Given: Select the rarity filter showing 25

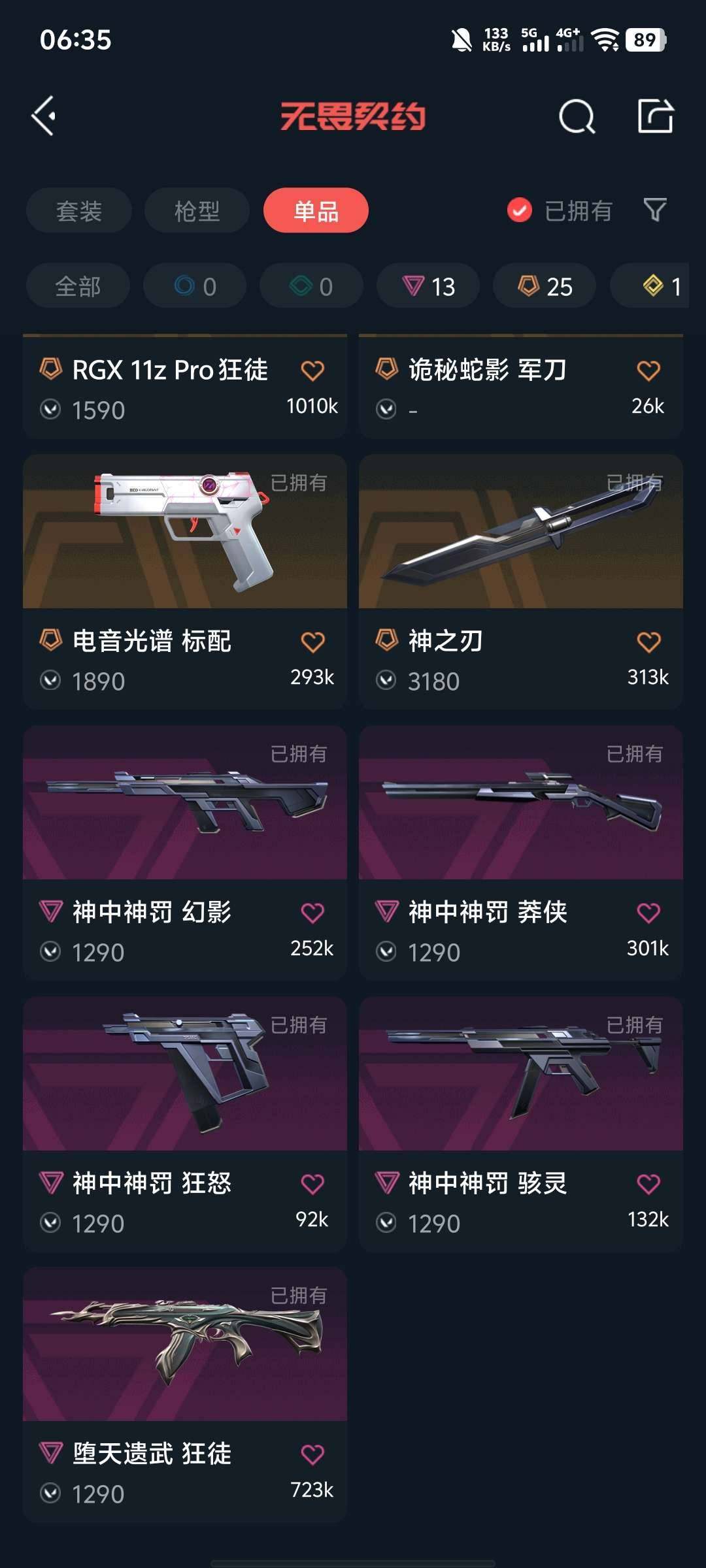Looking at the screenshot, I should (x=545, y=286).
